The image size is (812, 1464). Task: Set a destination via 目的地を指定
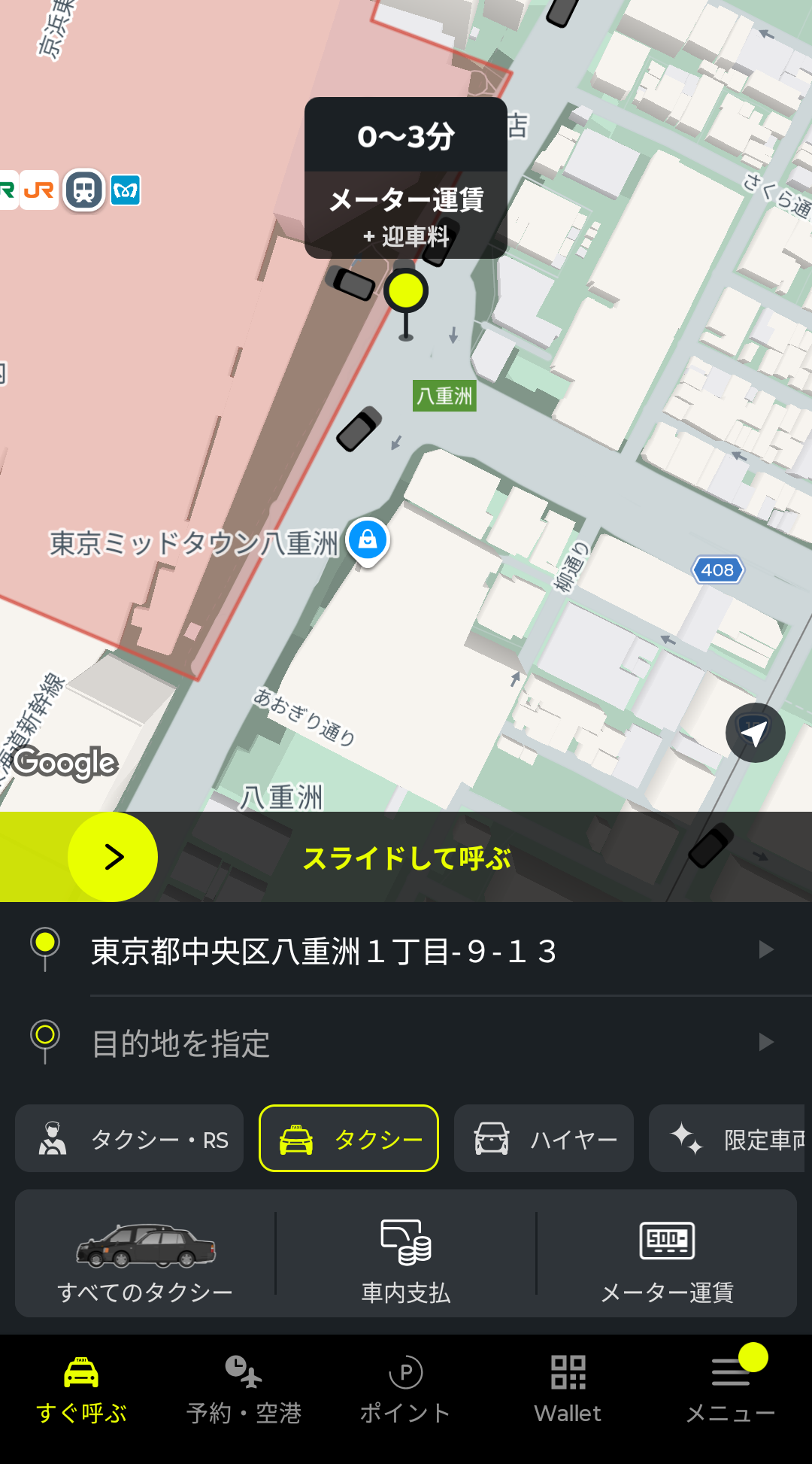click(x=406, y=1043)
